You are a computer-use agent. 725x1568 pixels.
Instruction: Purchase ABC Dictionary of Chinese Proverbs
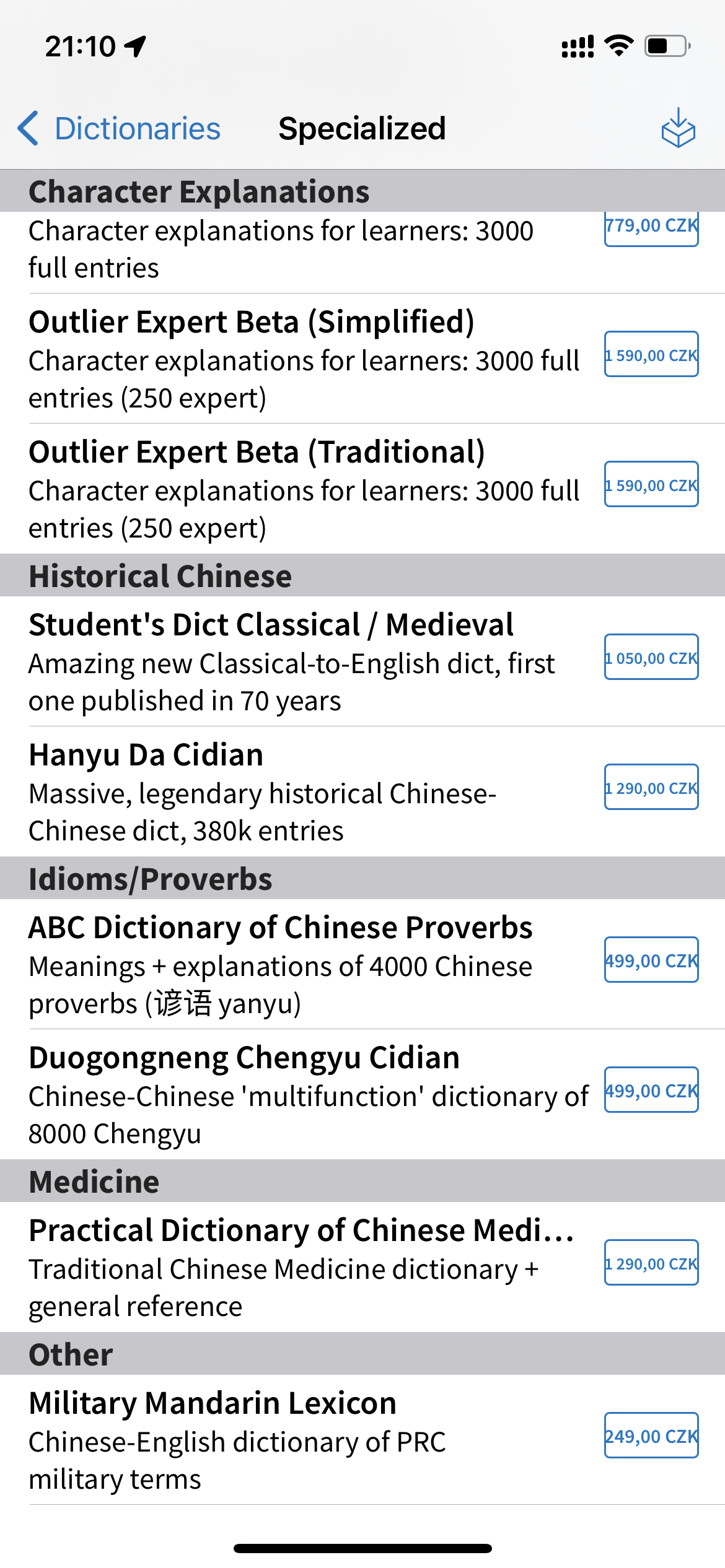coord(651,960)
